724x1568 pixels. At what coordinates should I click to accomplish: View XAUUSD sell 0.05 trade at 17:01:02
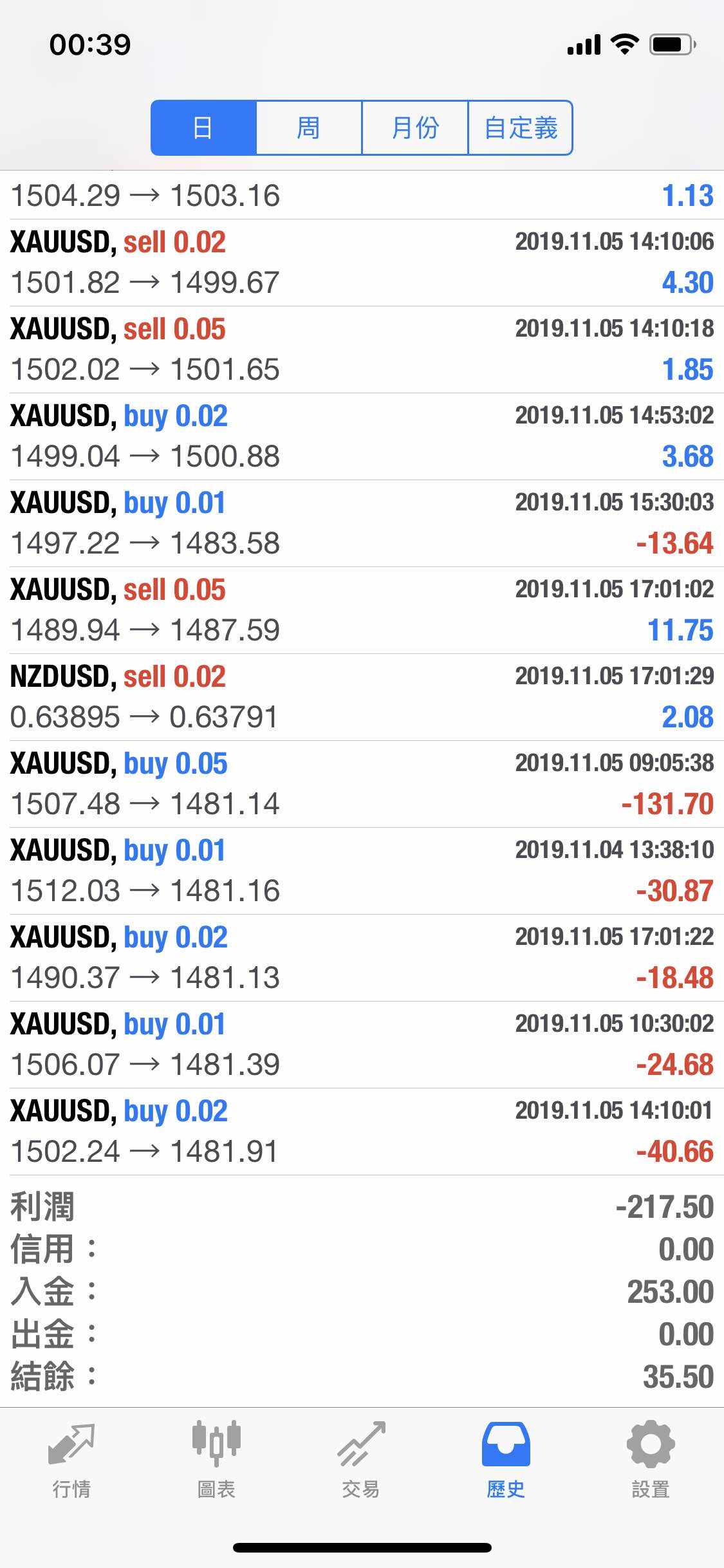pos(362,610)
